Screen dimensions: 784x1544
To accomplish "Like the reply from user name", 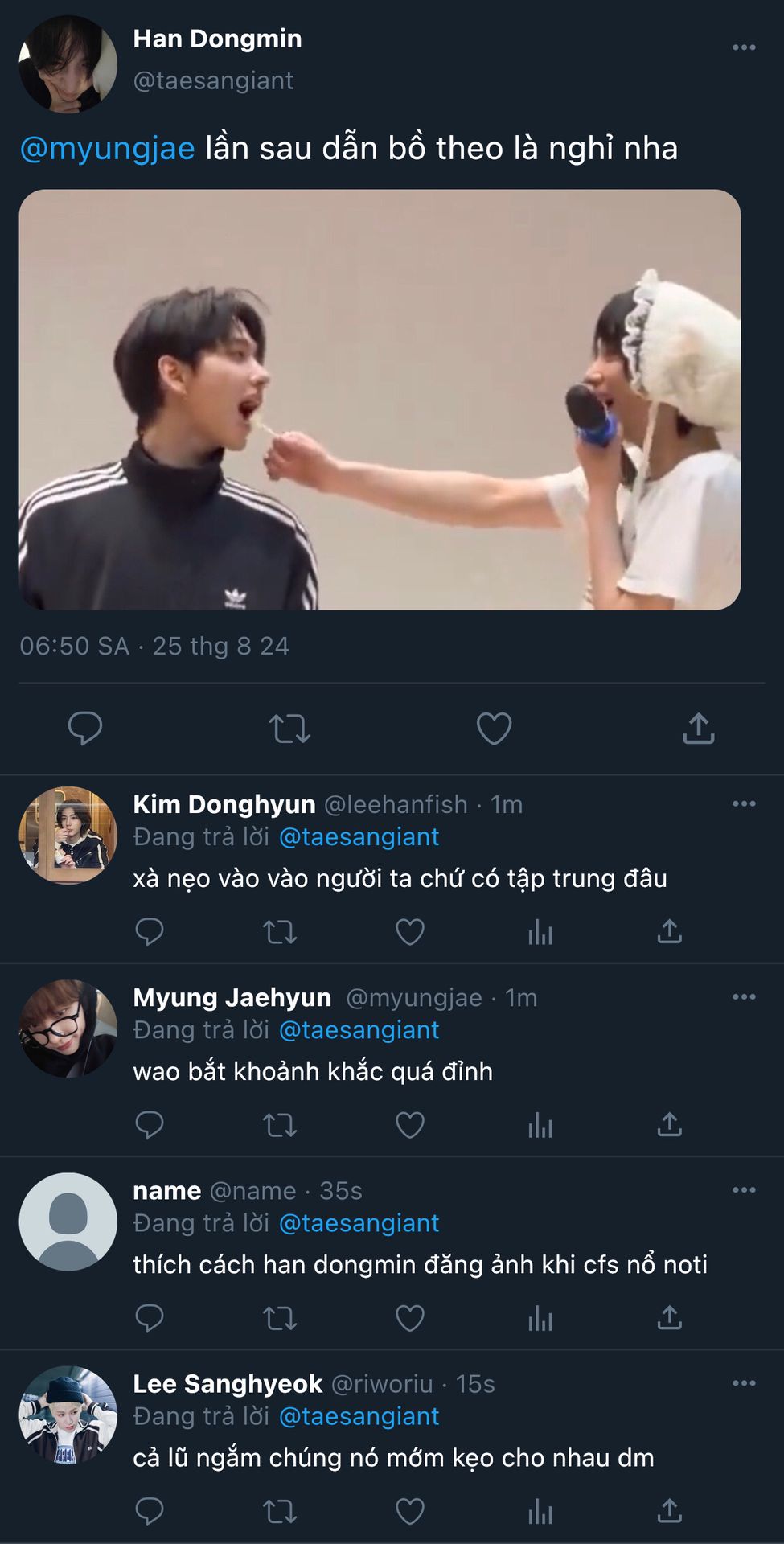I will point(410,1318).
